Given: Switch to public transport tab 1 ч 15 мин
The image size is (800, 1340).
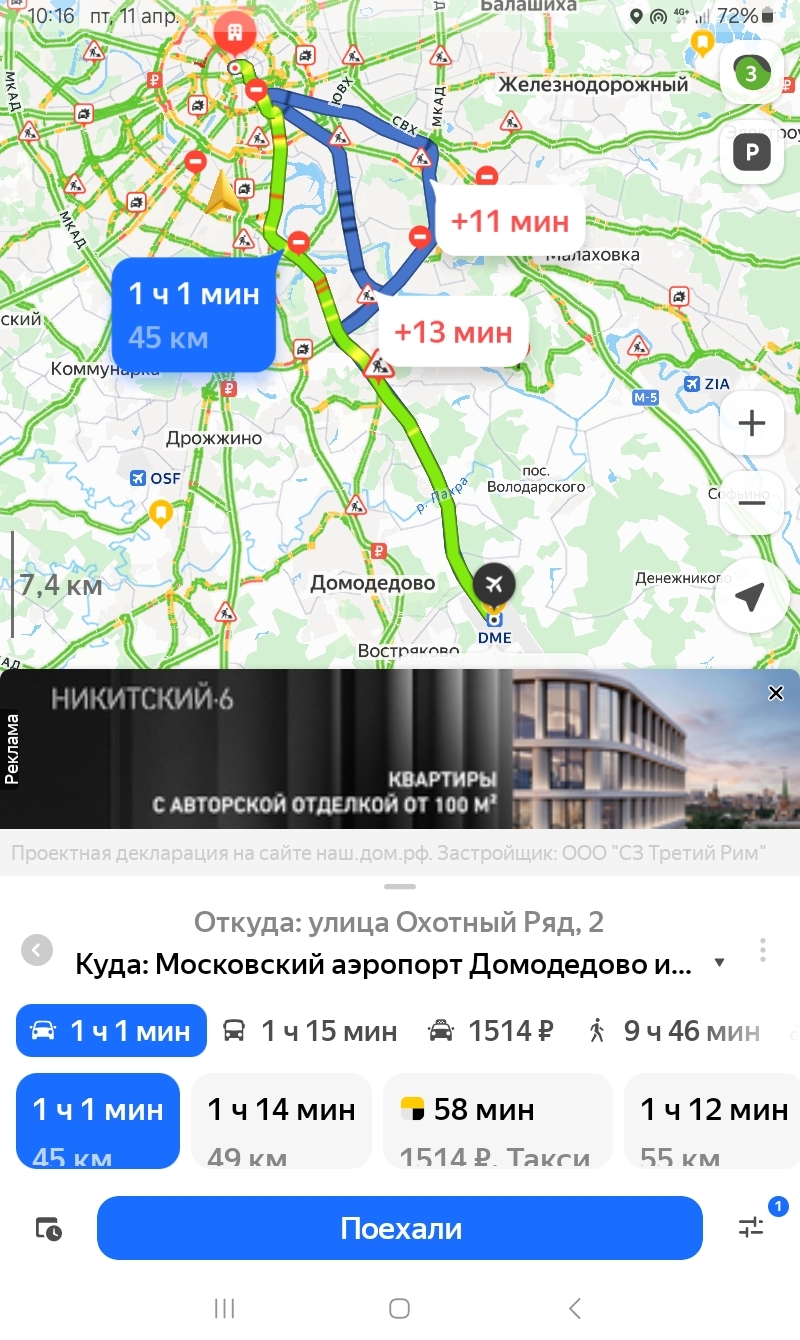Looking at the screenshot, I should coord(310,1031).
